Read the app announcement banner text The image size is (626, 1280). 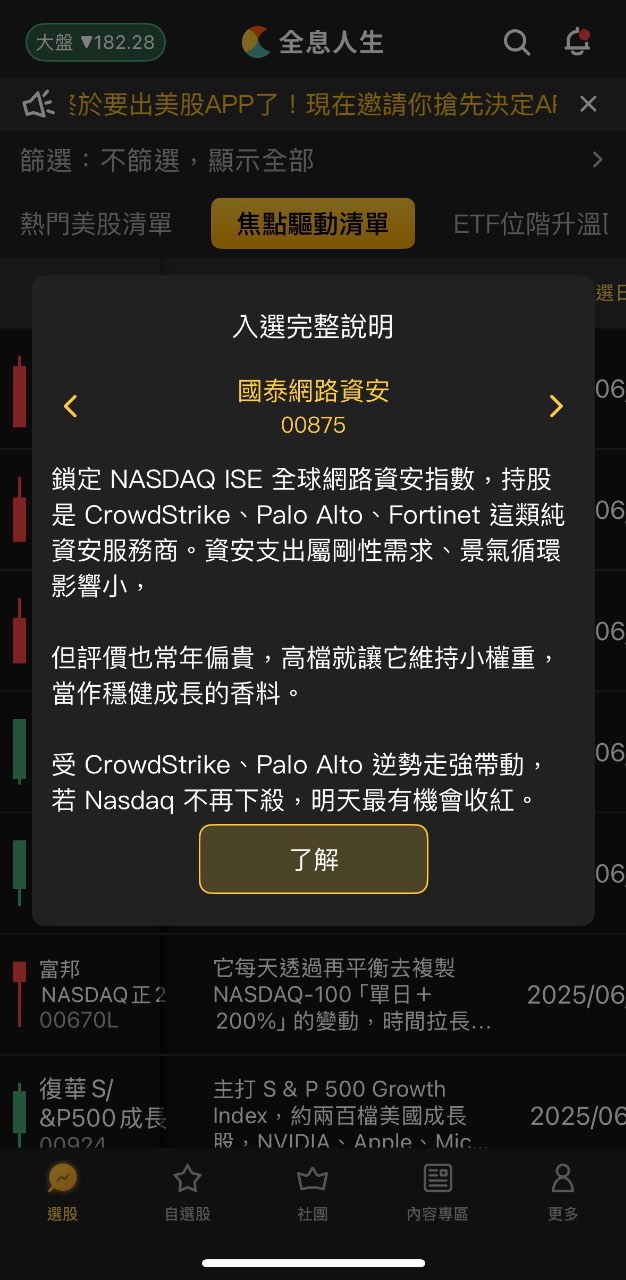click(x=312, y=104)
